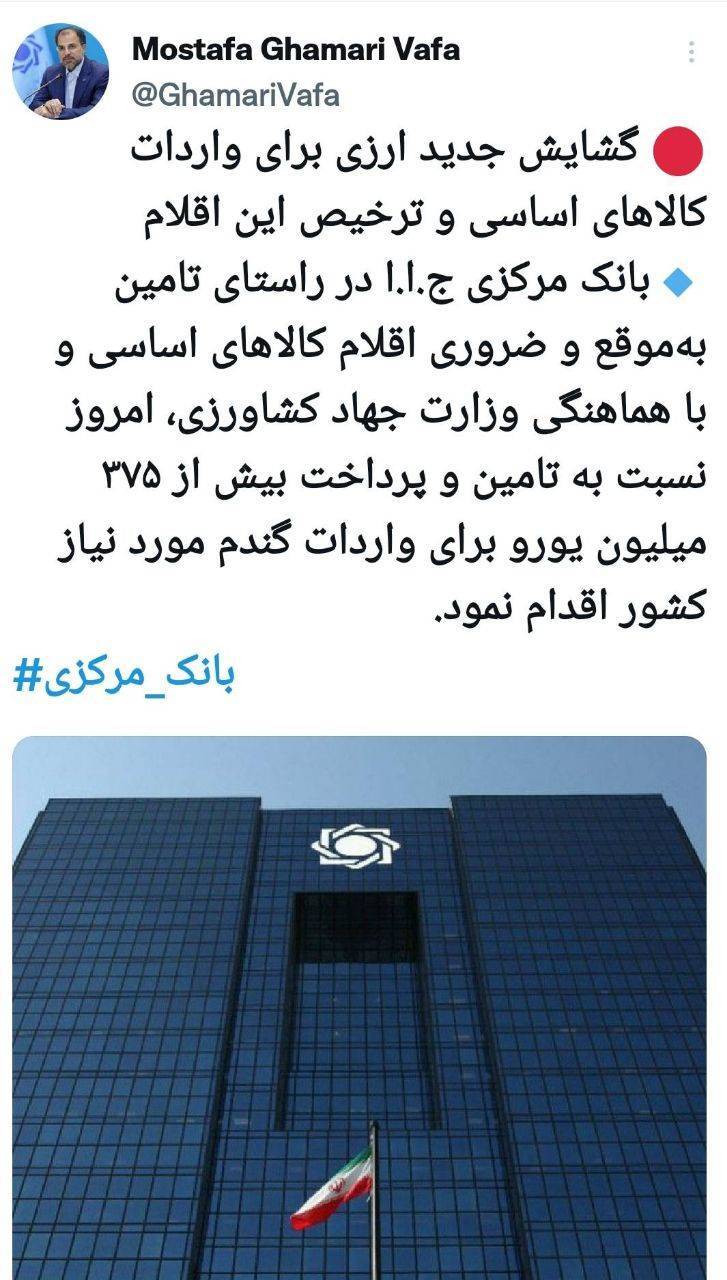This screenshot has height=1280, width=727.
Task: Open the tweet's overflow menu
Action: (x=691, y=53)
